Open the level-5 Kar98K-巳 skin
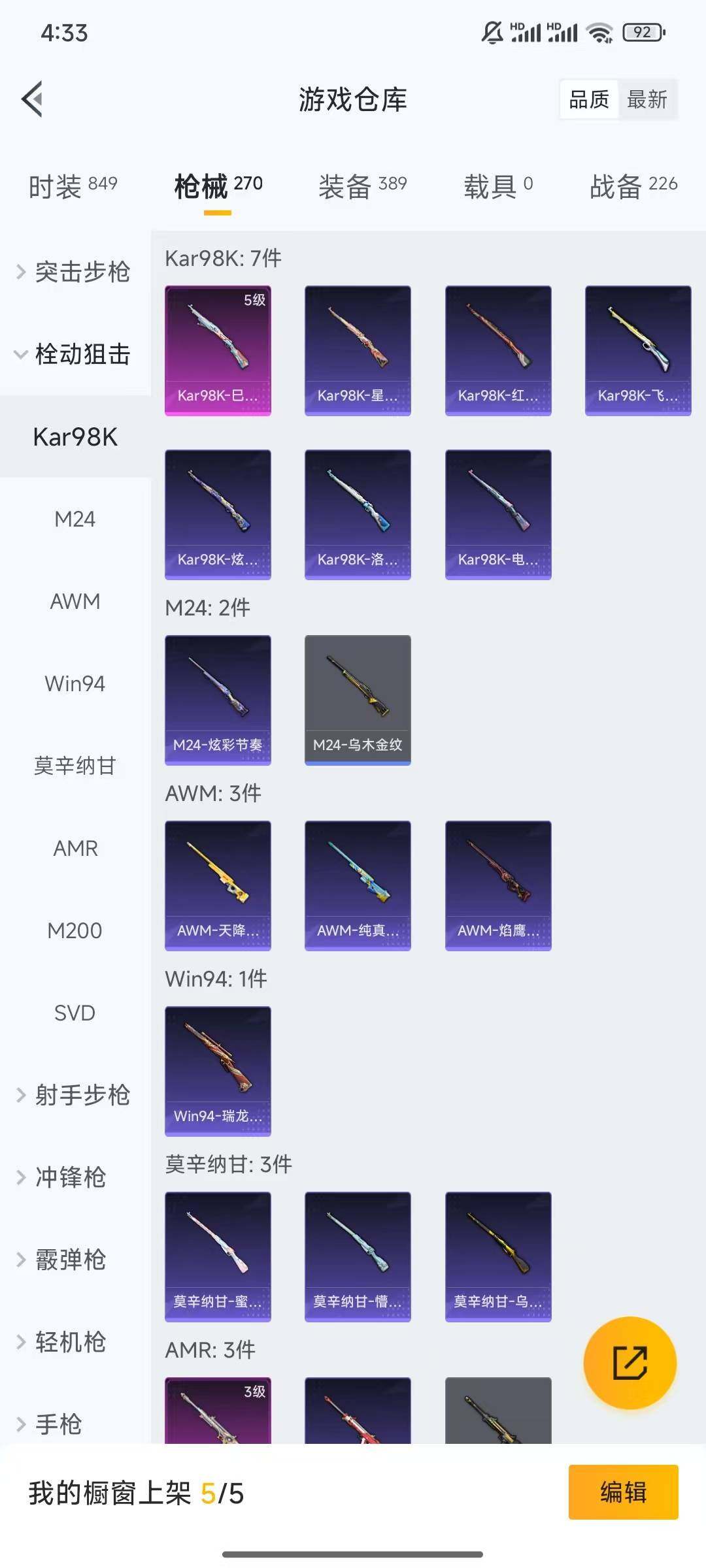 218,350
